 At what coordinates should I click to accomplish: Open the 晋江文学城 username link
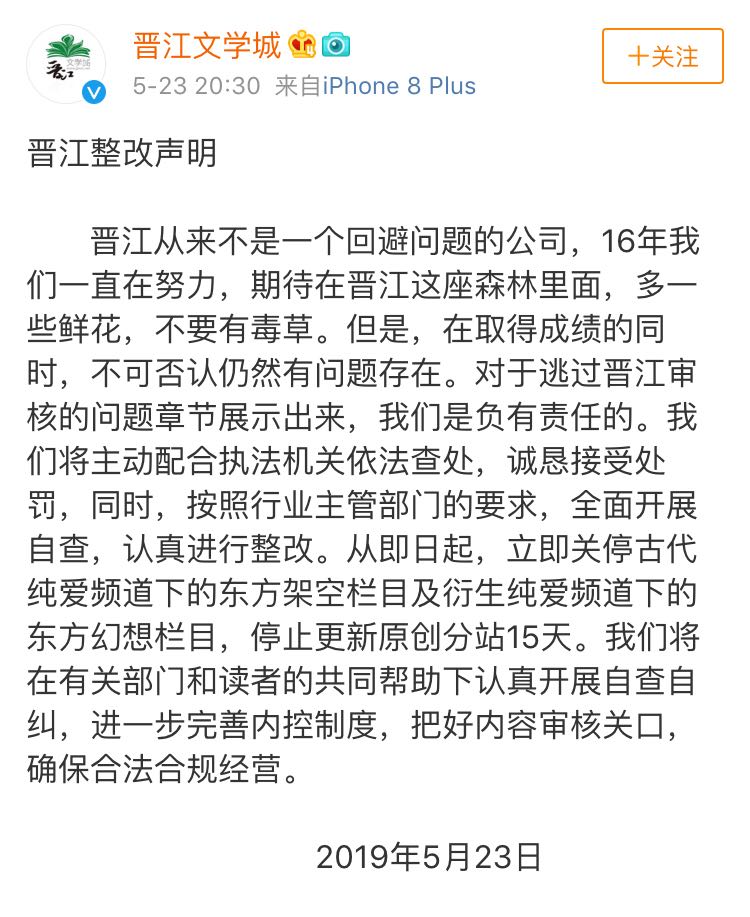coord(207,44)
